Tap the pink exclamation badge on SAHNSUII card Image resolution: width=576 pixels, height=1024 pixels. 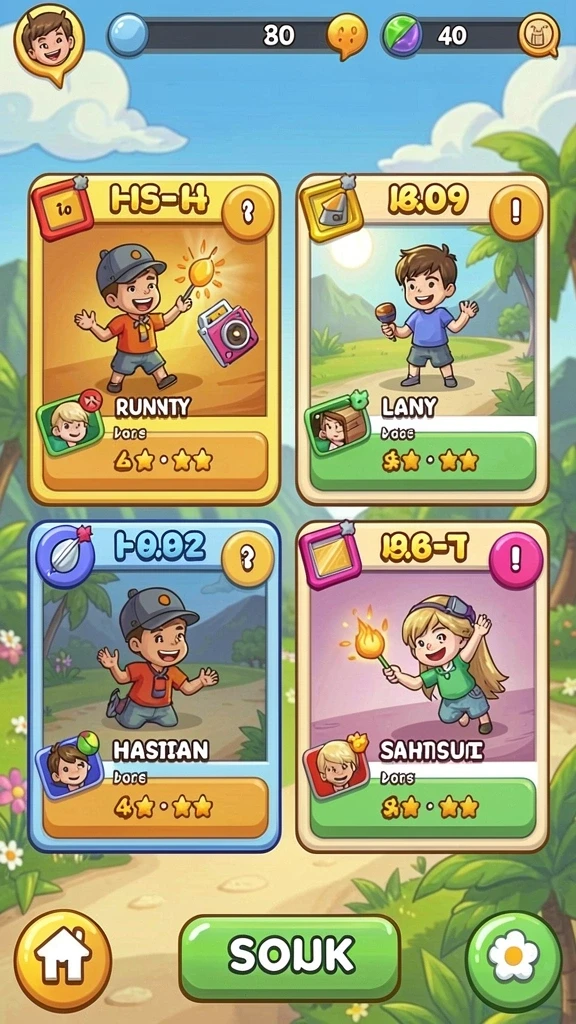(516, 560)
